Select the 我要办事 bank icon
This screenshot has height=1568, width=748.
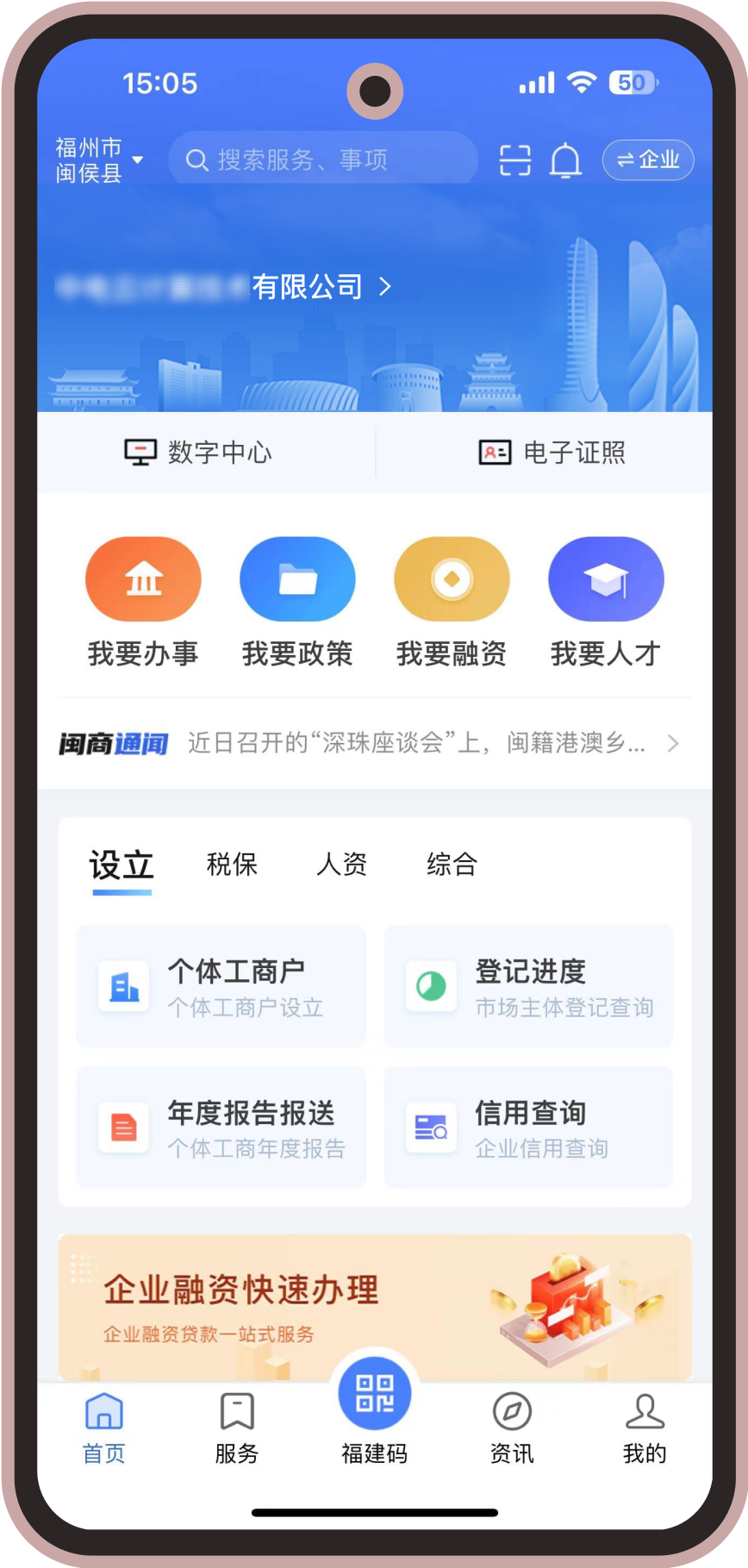(x=143, y=578)
